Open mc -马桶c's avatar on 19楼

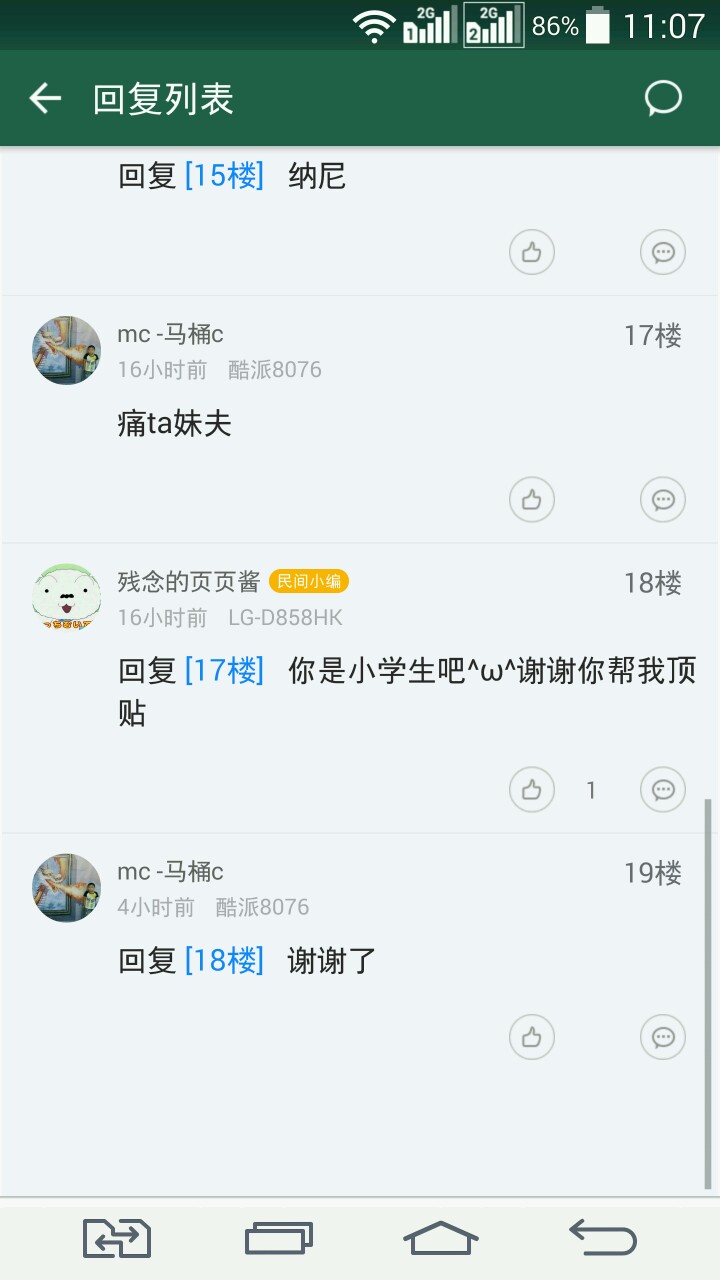(67, 888)
